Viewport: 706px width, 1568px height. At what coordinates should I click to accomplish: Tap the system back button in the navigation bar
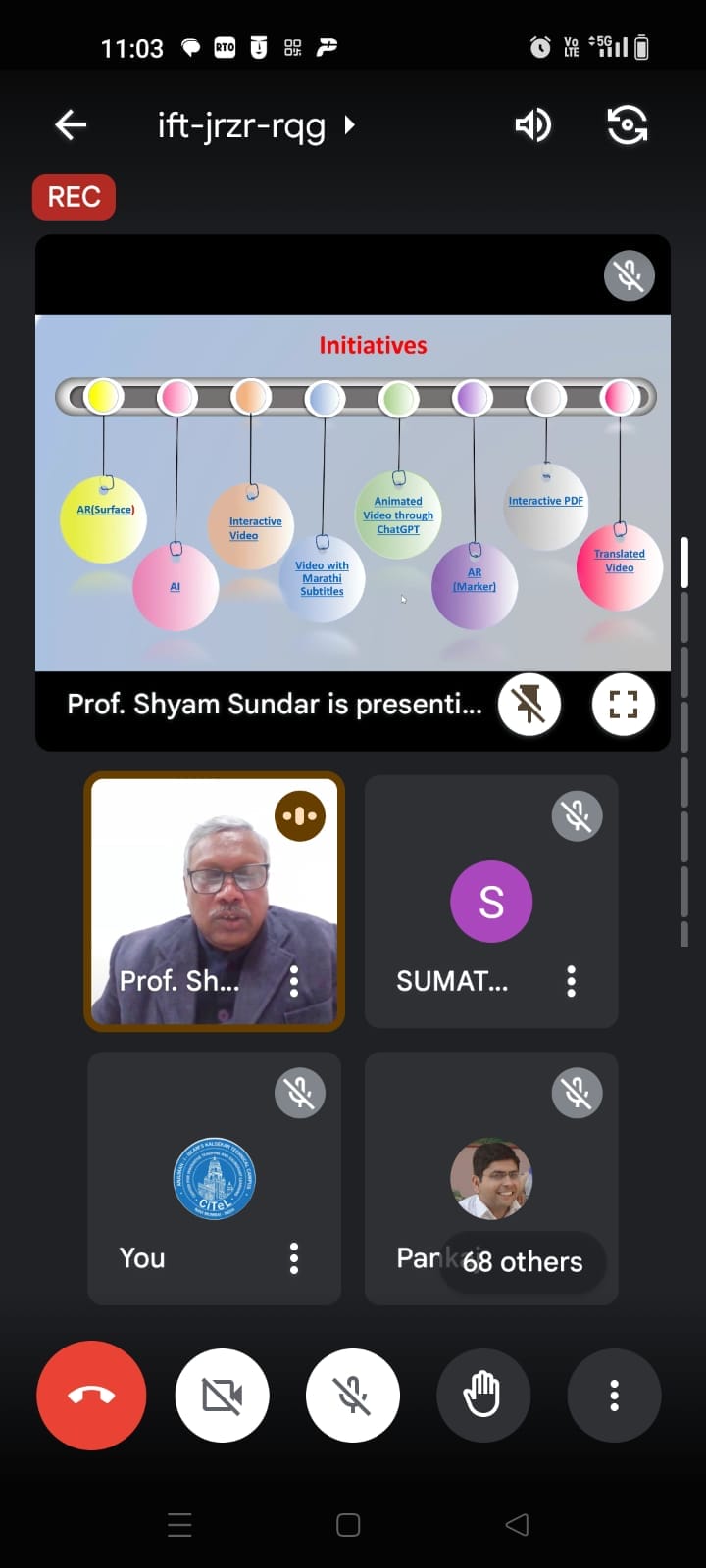click(517, 1525)
